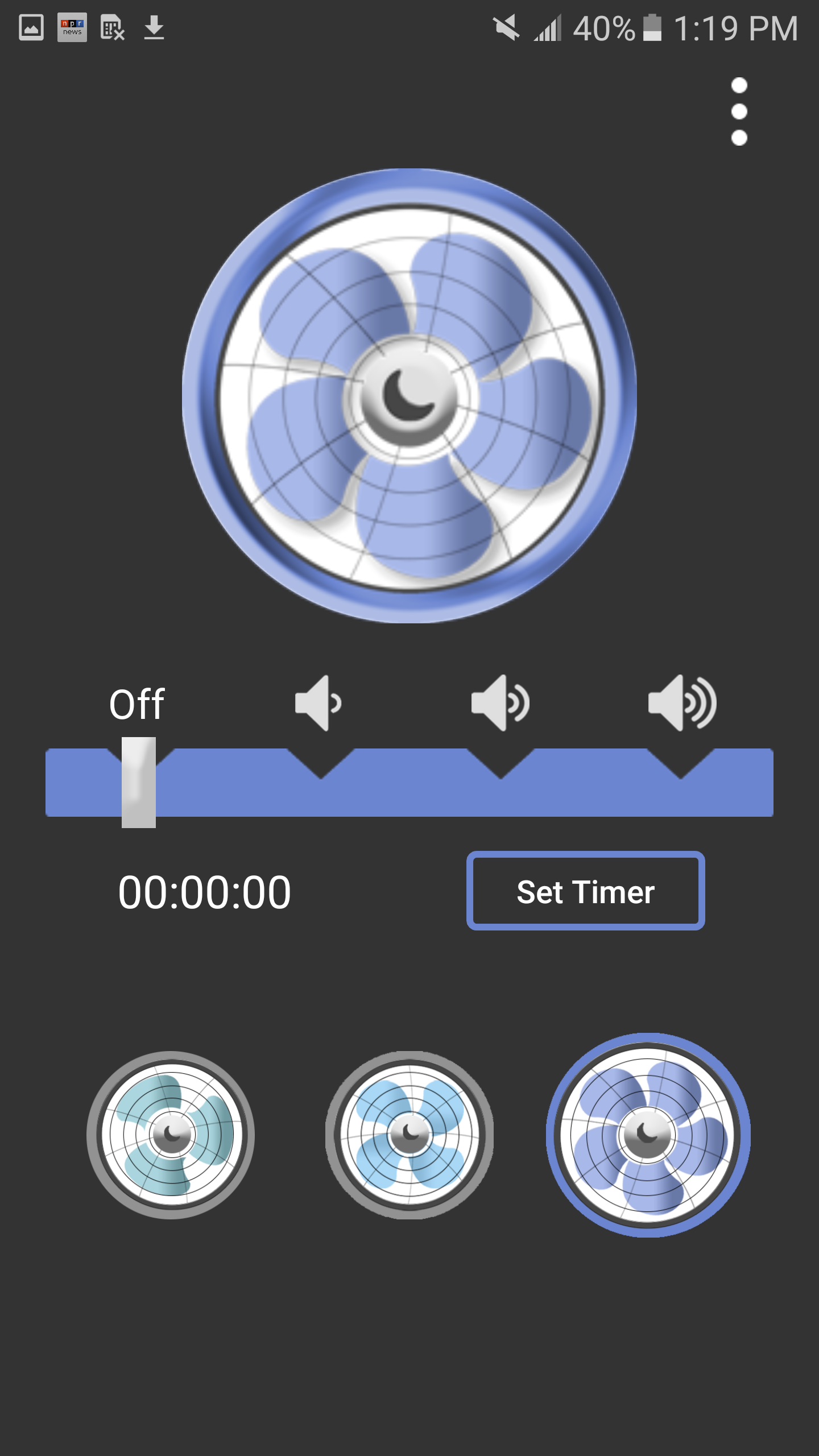The height and width of the screenshot is (1456, 819).
Task: Set the fan volume to high
Action: [x=682, y=703]
